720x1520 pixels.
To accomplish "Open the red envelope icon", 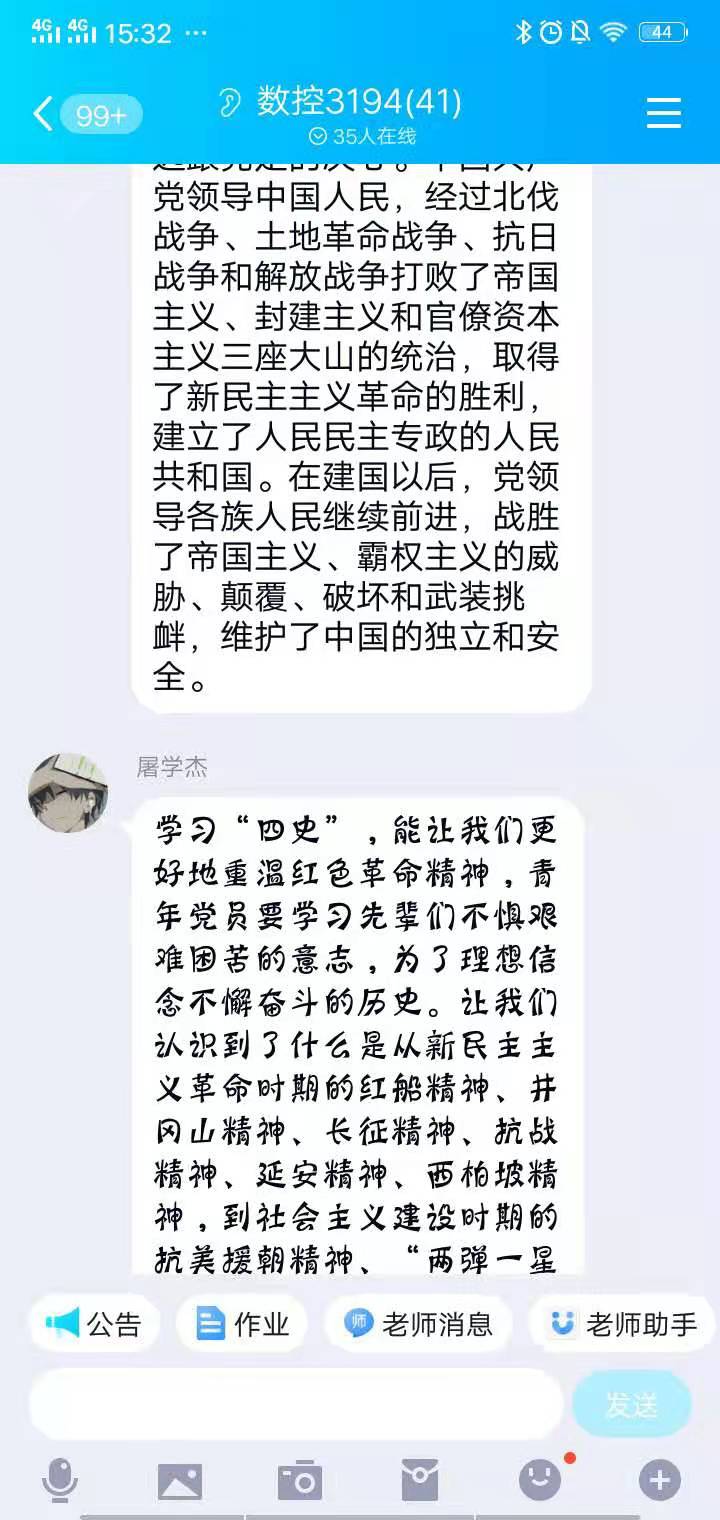I will click(419, 1480).
